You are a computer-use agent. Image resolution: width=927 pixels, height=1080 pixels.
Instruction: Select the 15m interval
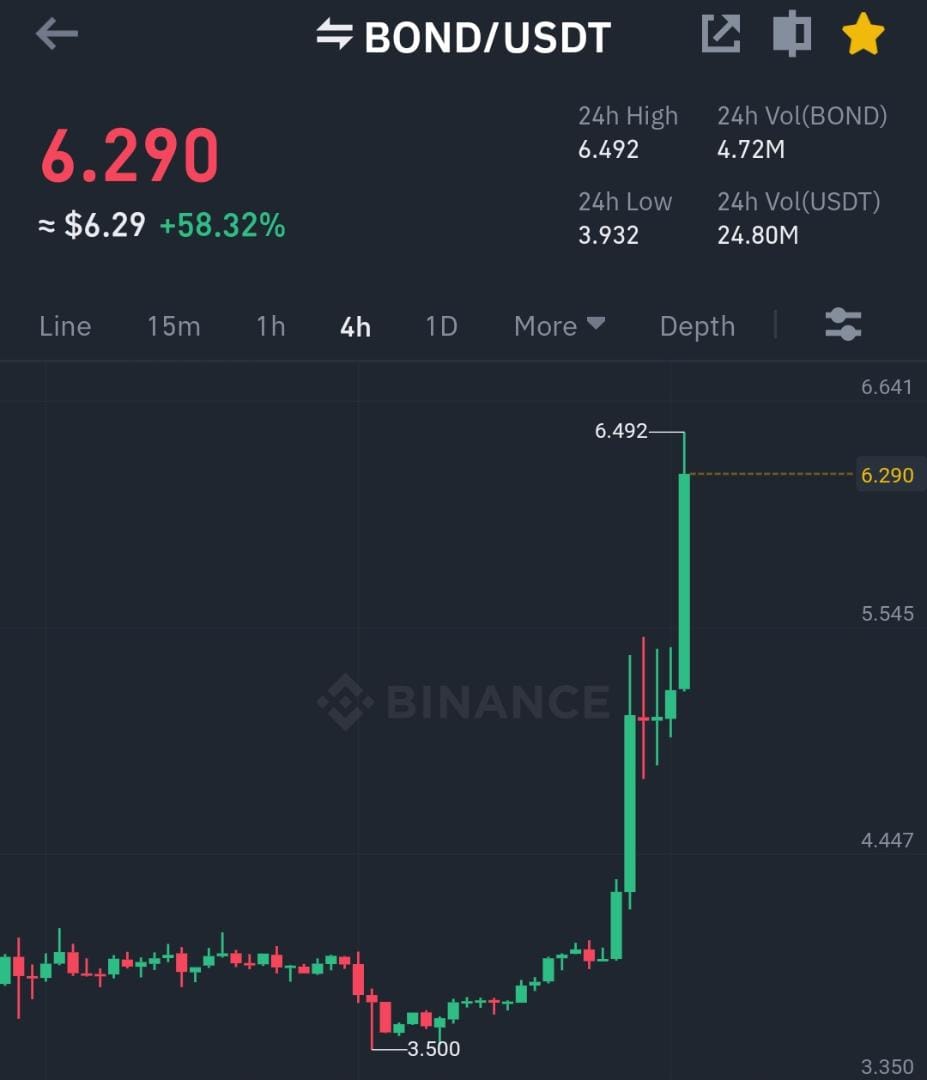tap(174, 326)
